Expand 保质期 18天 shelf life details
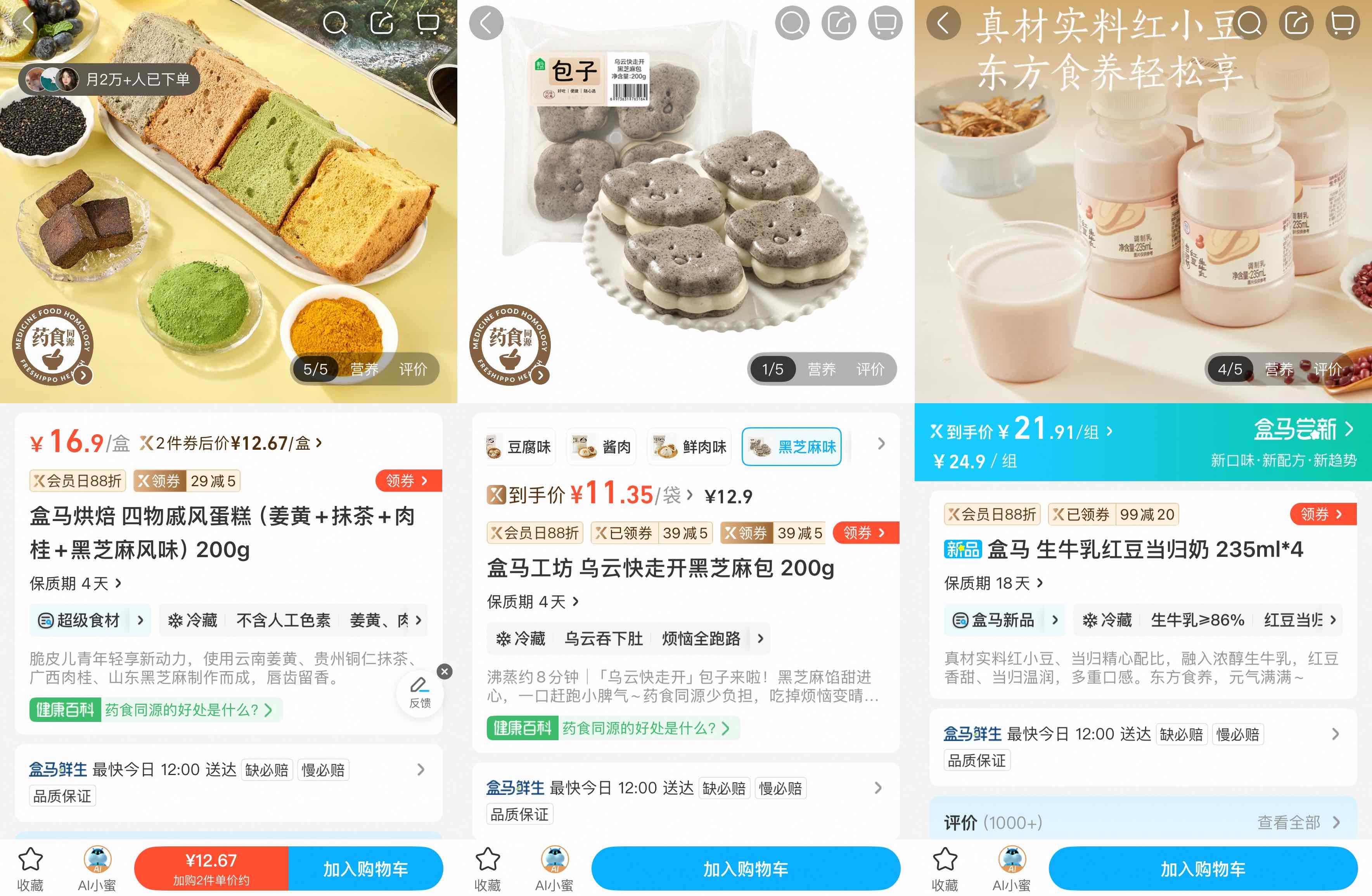 [x=993, y=583]
